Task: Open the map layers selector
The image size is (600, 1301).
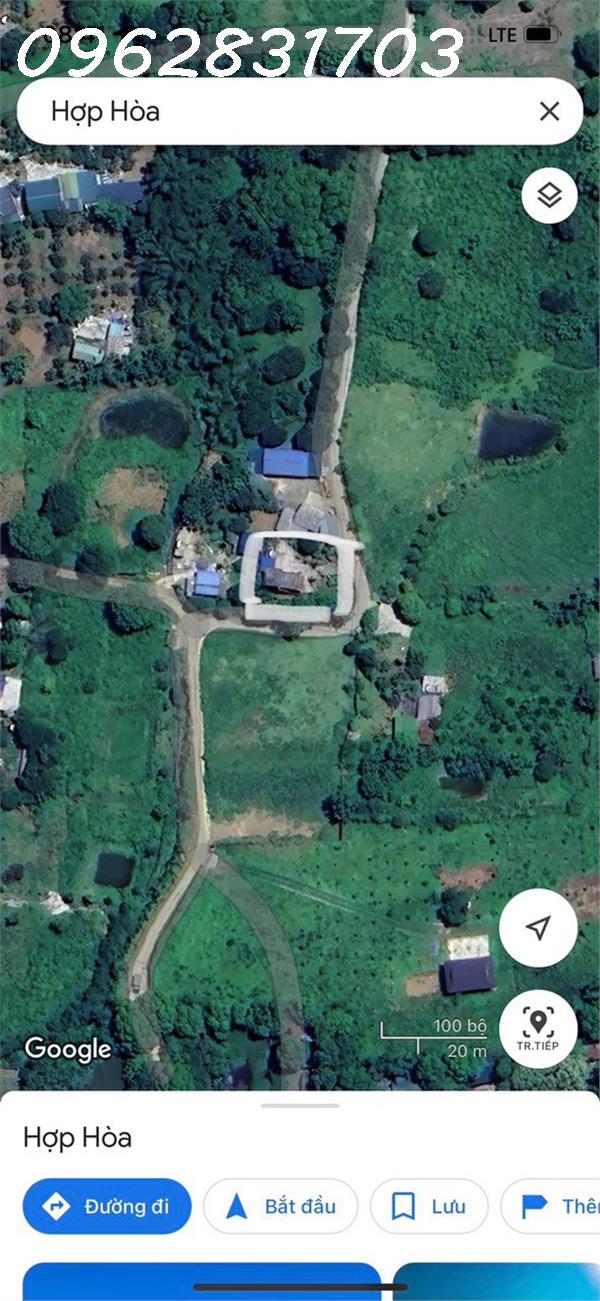Action: click(549, 195)
